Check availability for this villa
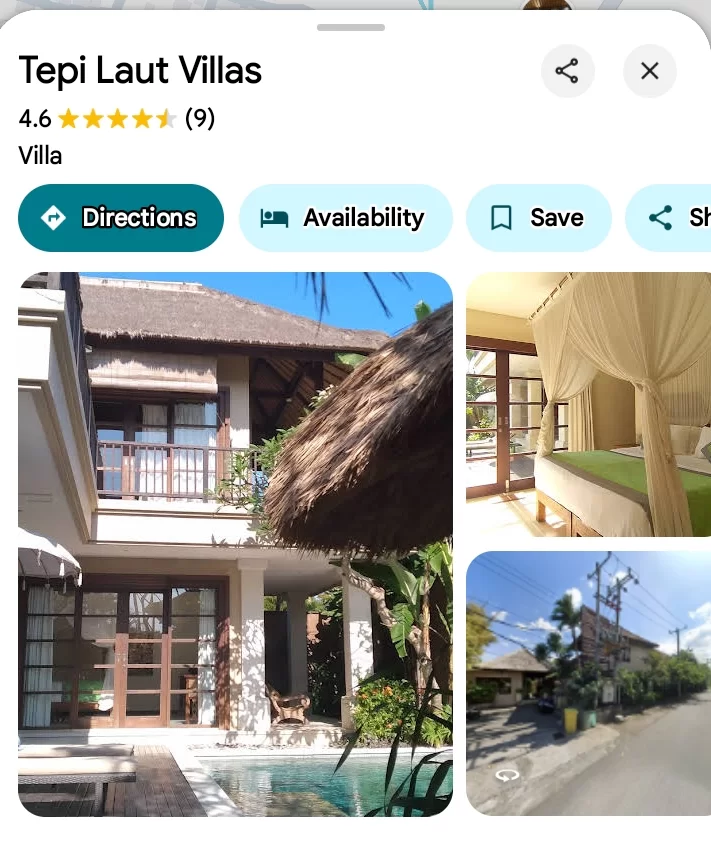711x851 pixels. [345, 218]
